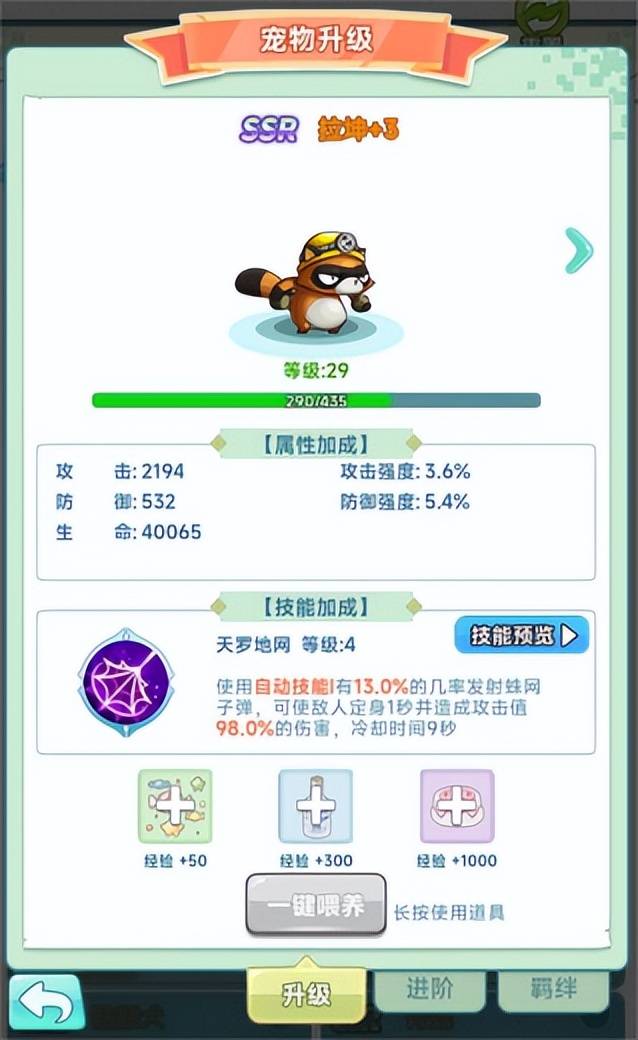This screenshot has width=638, height=1040.
Task: Switch to the 进阶 tab
Action: [429, 989]
